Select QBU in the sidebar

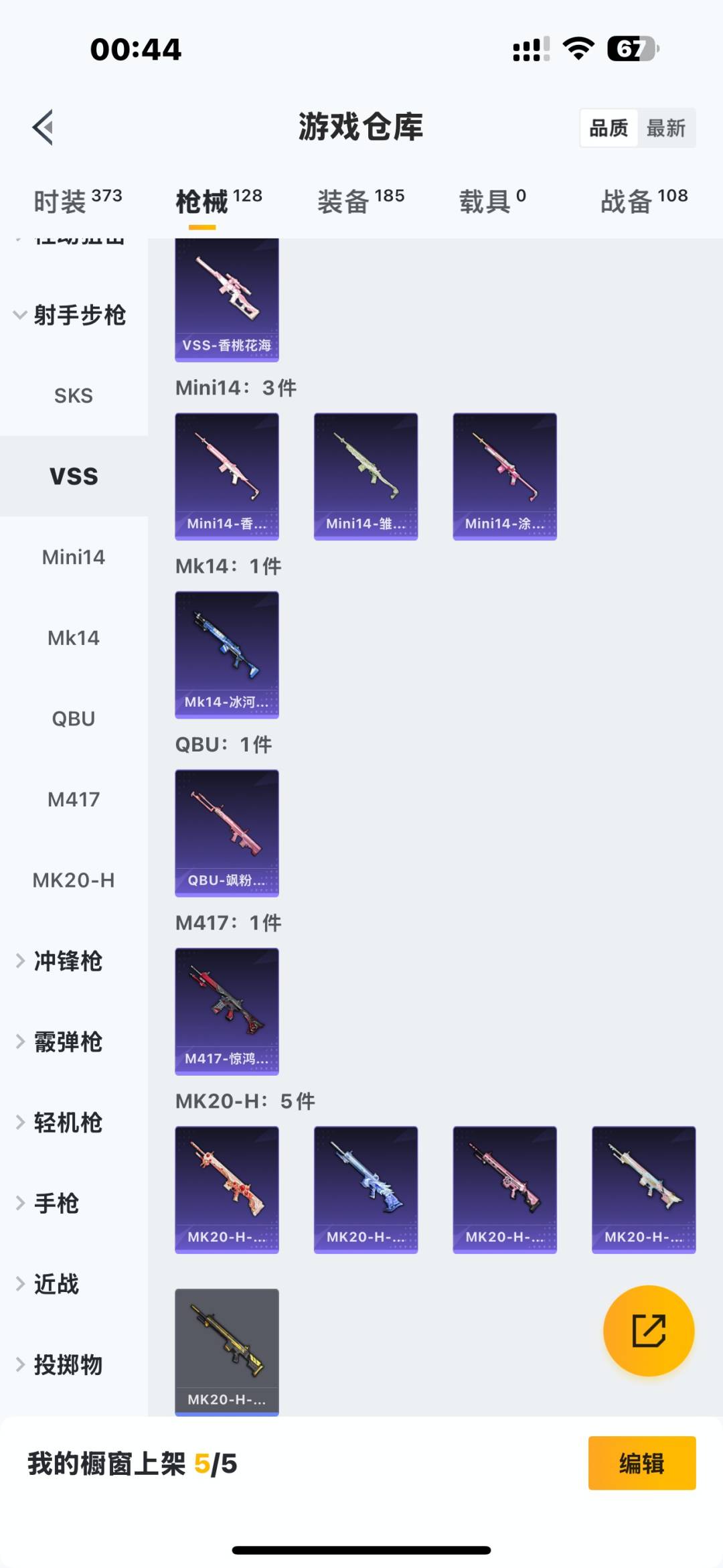74,719
